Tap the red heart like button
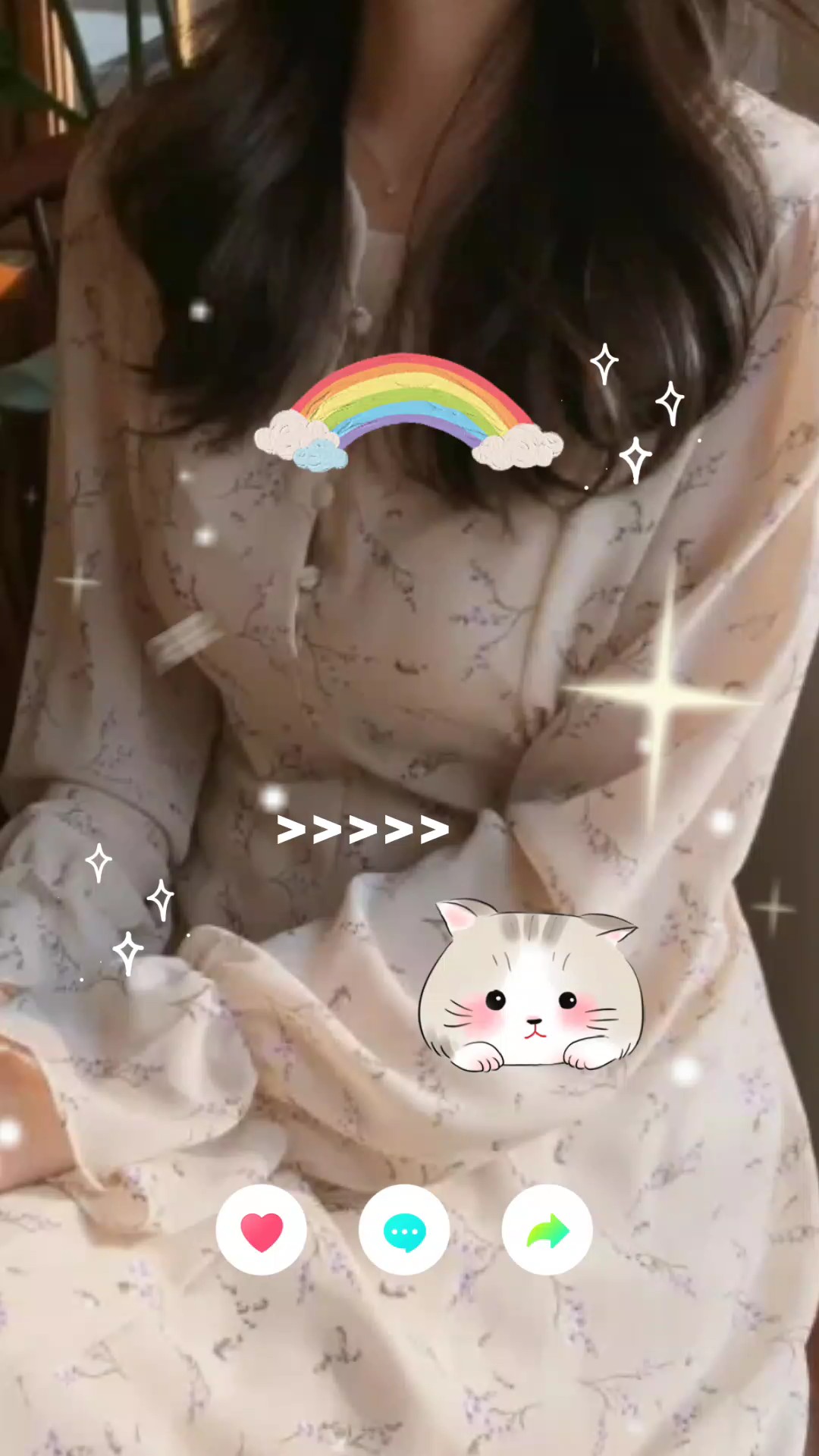 pos(262,1230)
